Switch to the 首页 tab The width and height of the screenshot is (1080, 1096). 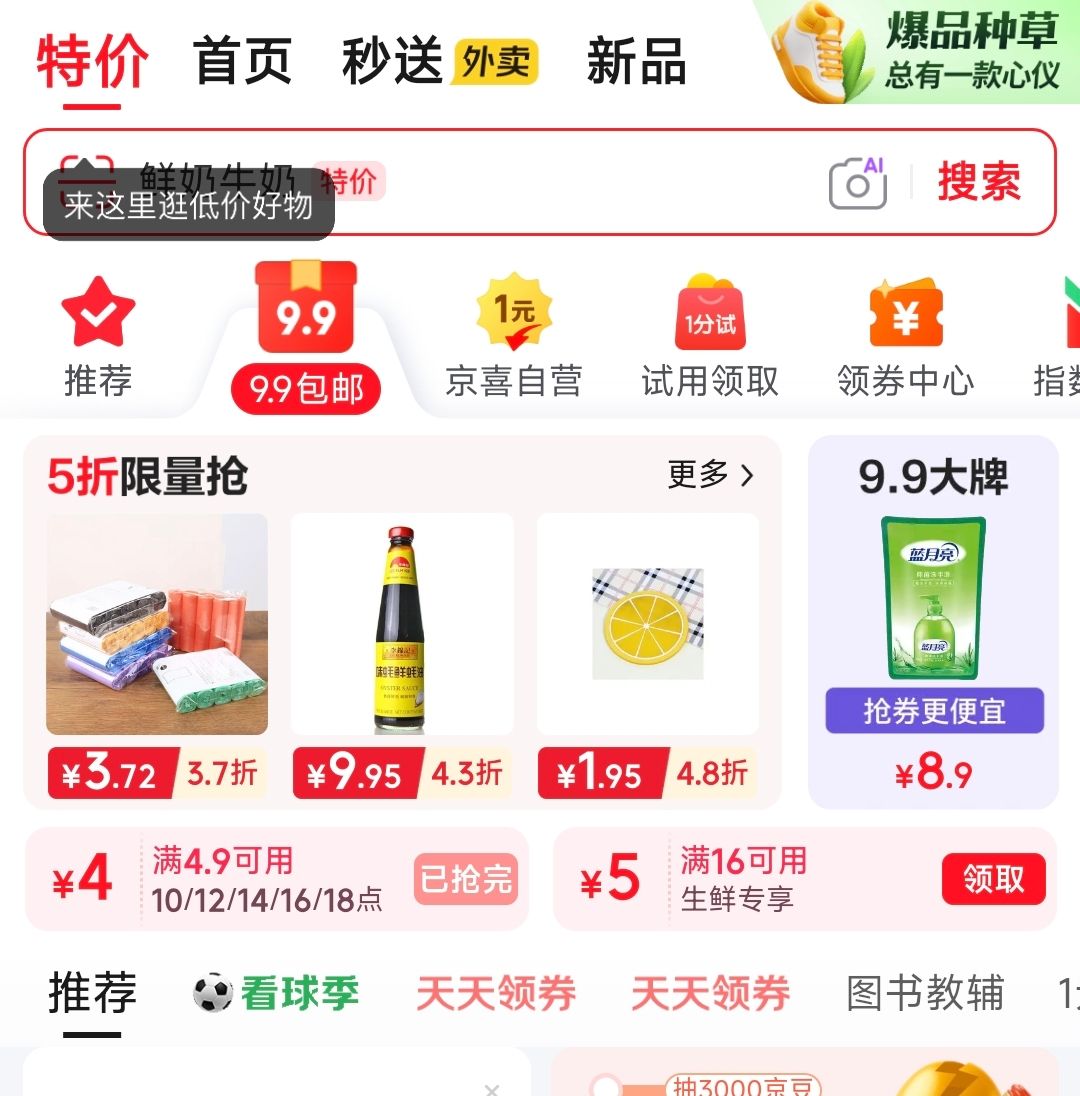[x=242, y=61]
